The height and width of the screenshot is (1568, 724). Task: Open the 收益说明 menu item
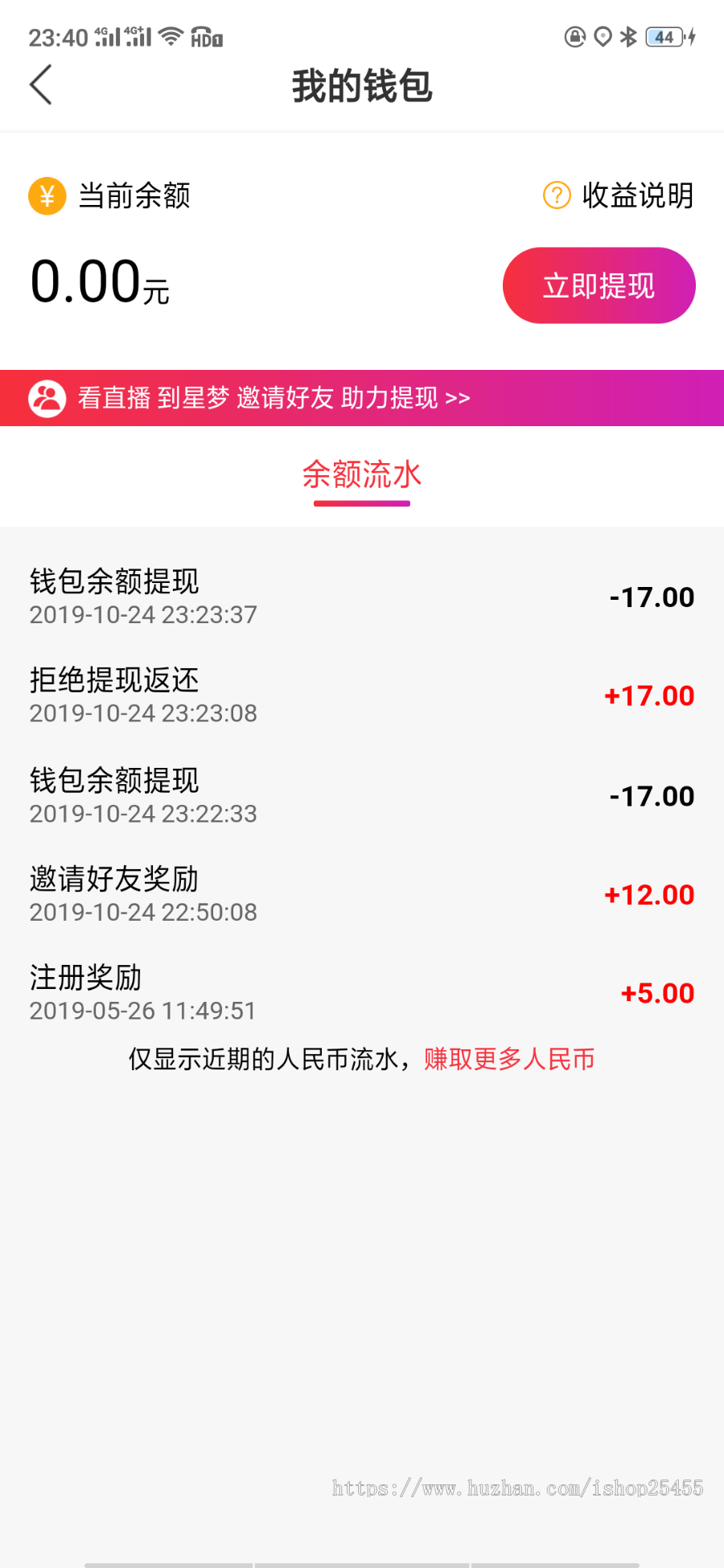point(638,195)
